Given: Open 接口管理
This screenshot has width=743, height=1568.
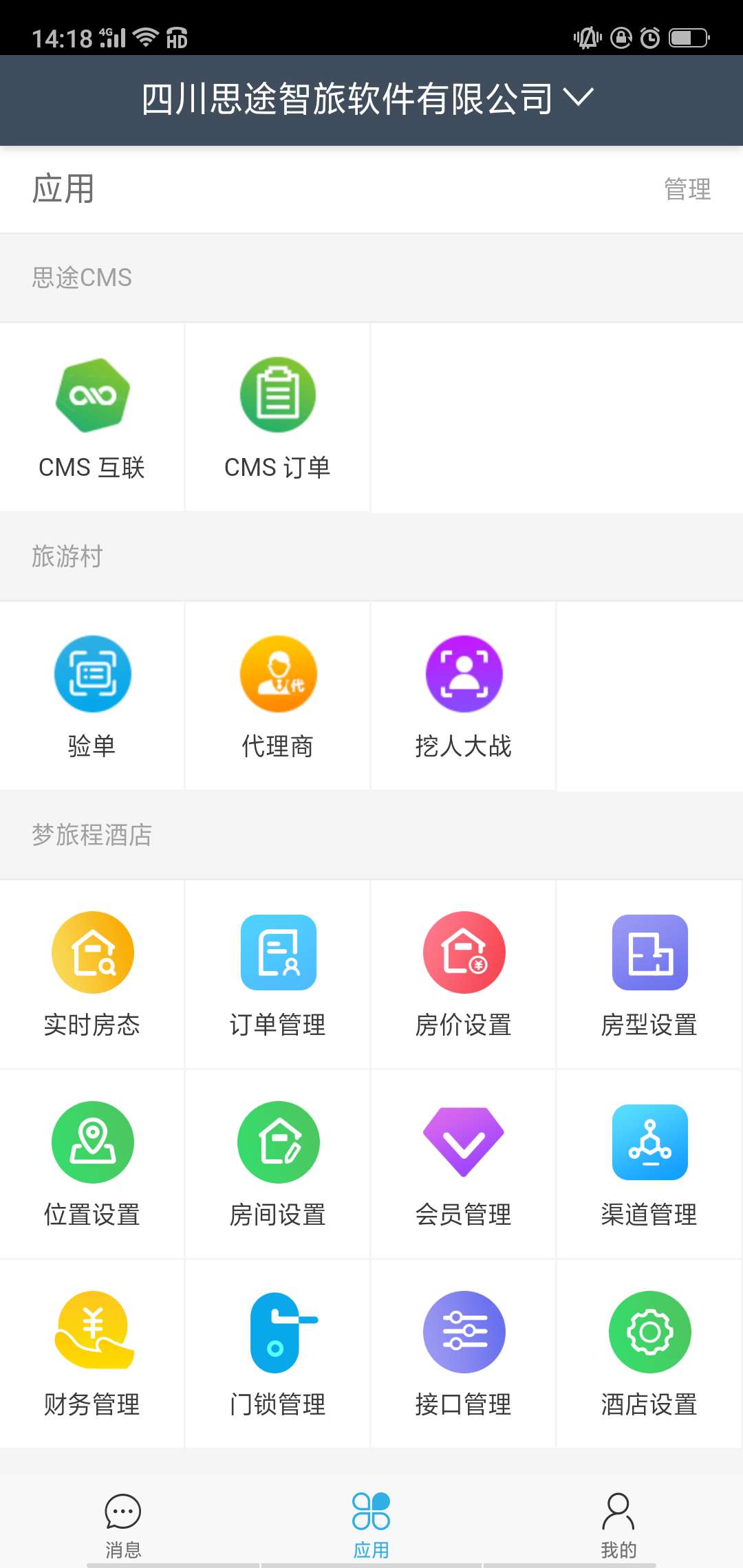Looking at the screenshot, I should pos(464,1353).
